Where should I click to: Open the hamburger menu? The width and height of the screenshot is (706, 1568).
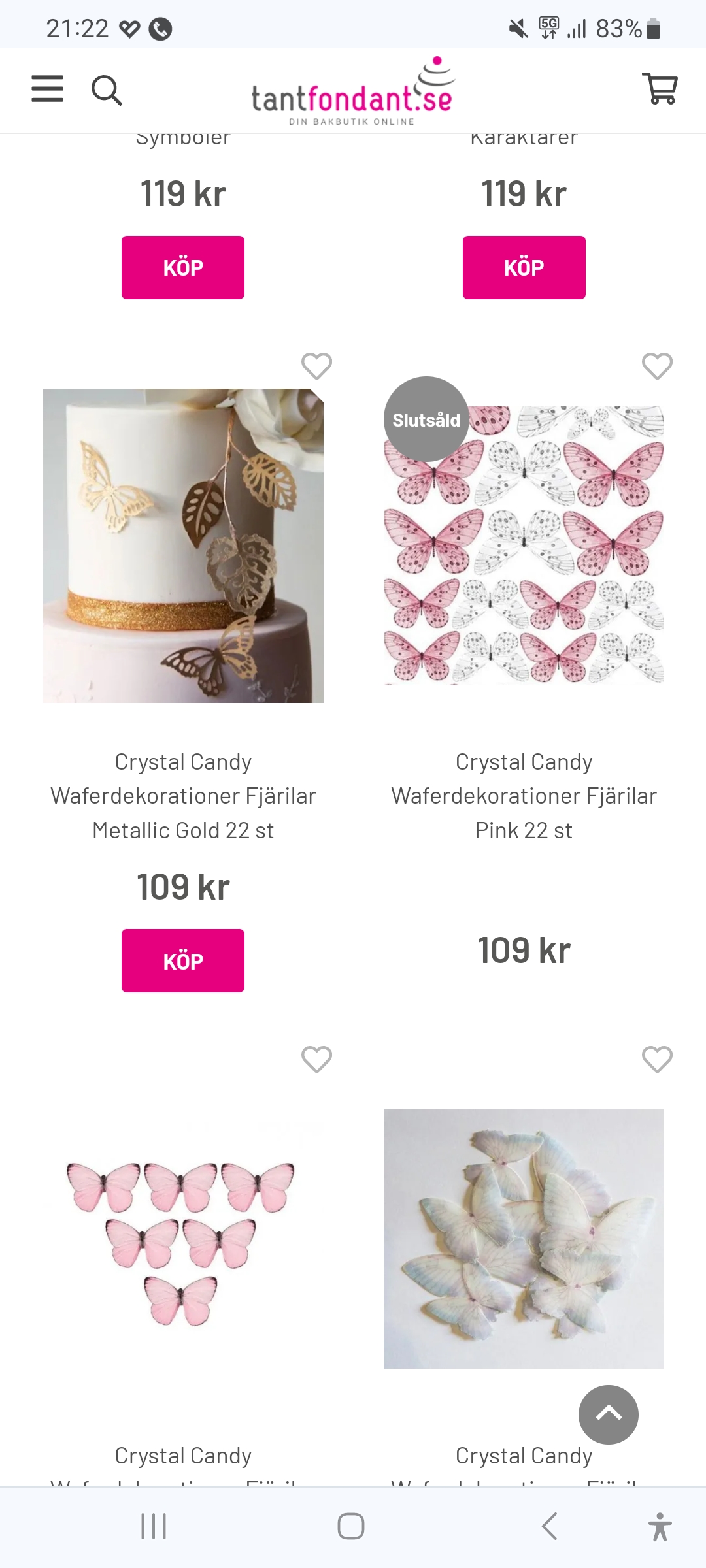tap(48, 89)
